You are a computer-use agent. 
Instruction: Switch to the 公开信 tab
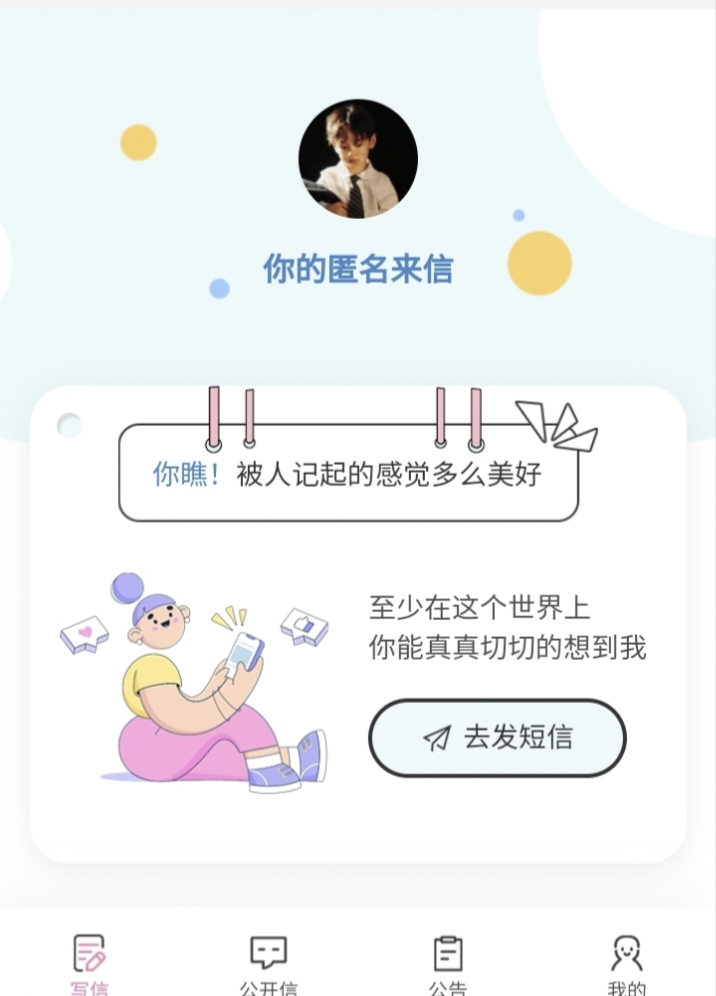click(x=268, y=962)
